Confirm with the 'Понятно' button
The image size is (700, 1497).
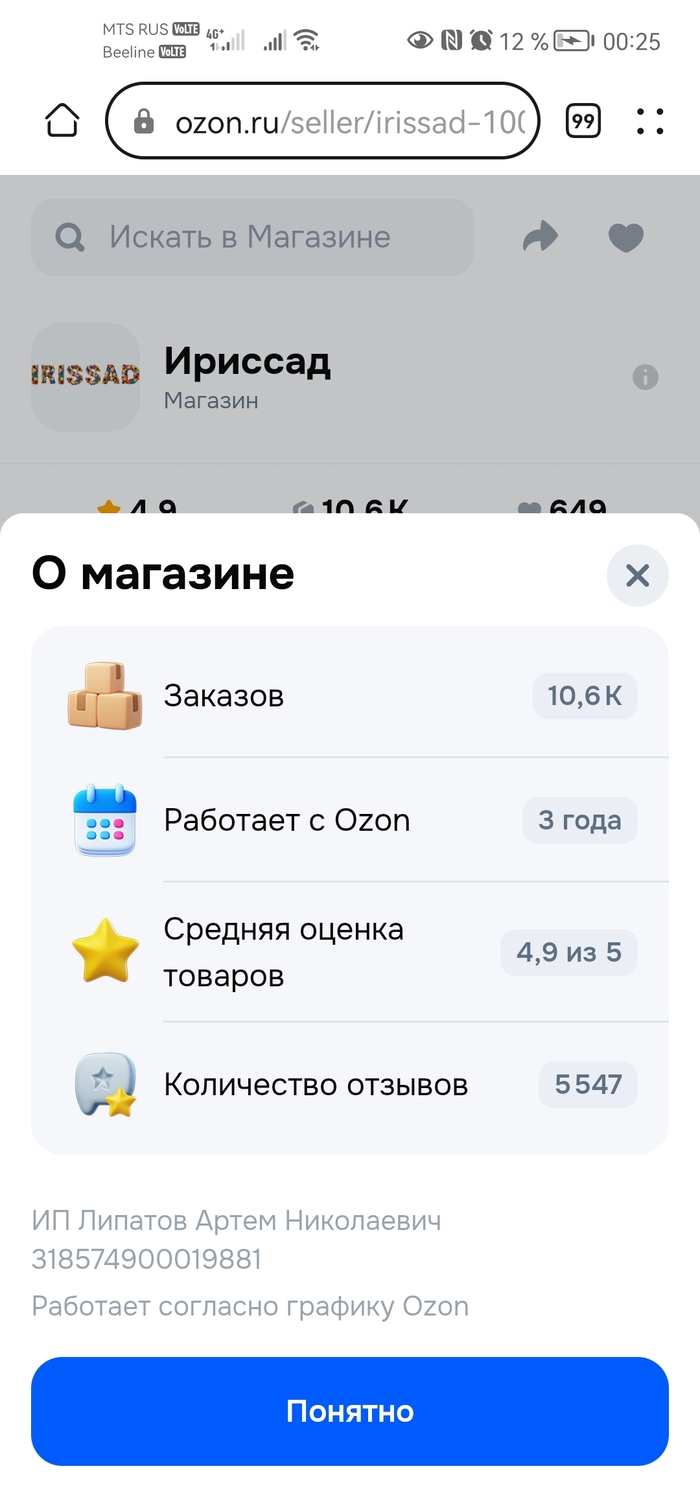click(x=350, y=1411)
